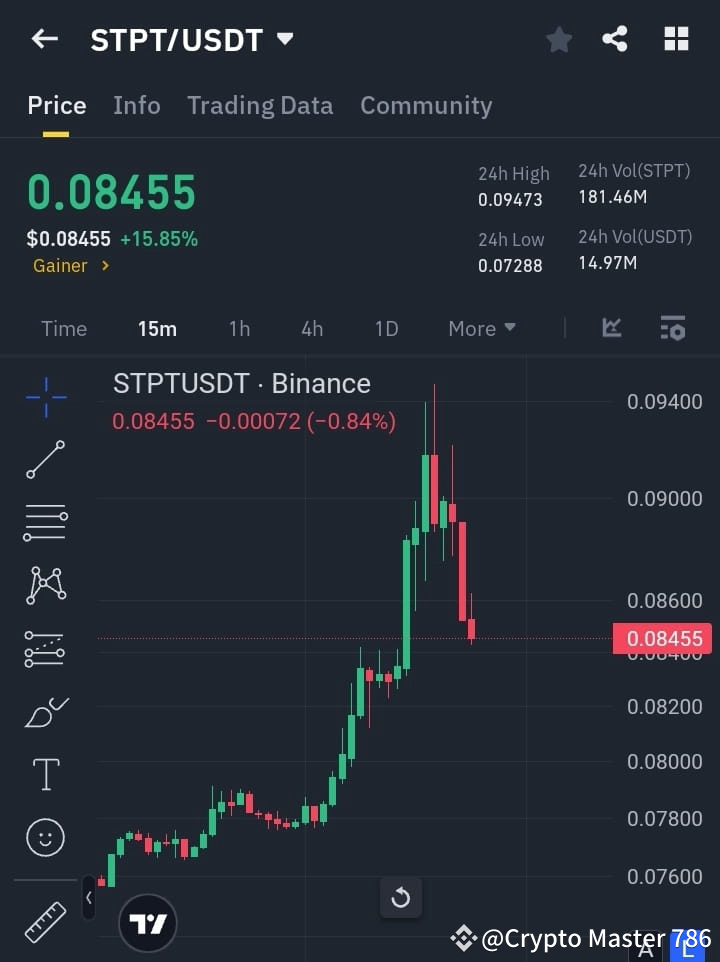Image resolution: width=720 pixels, height=962 pixels.
Task: Open the chart type selector icon
Action: pyautogui.click(x=611, y=328)
